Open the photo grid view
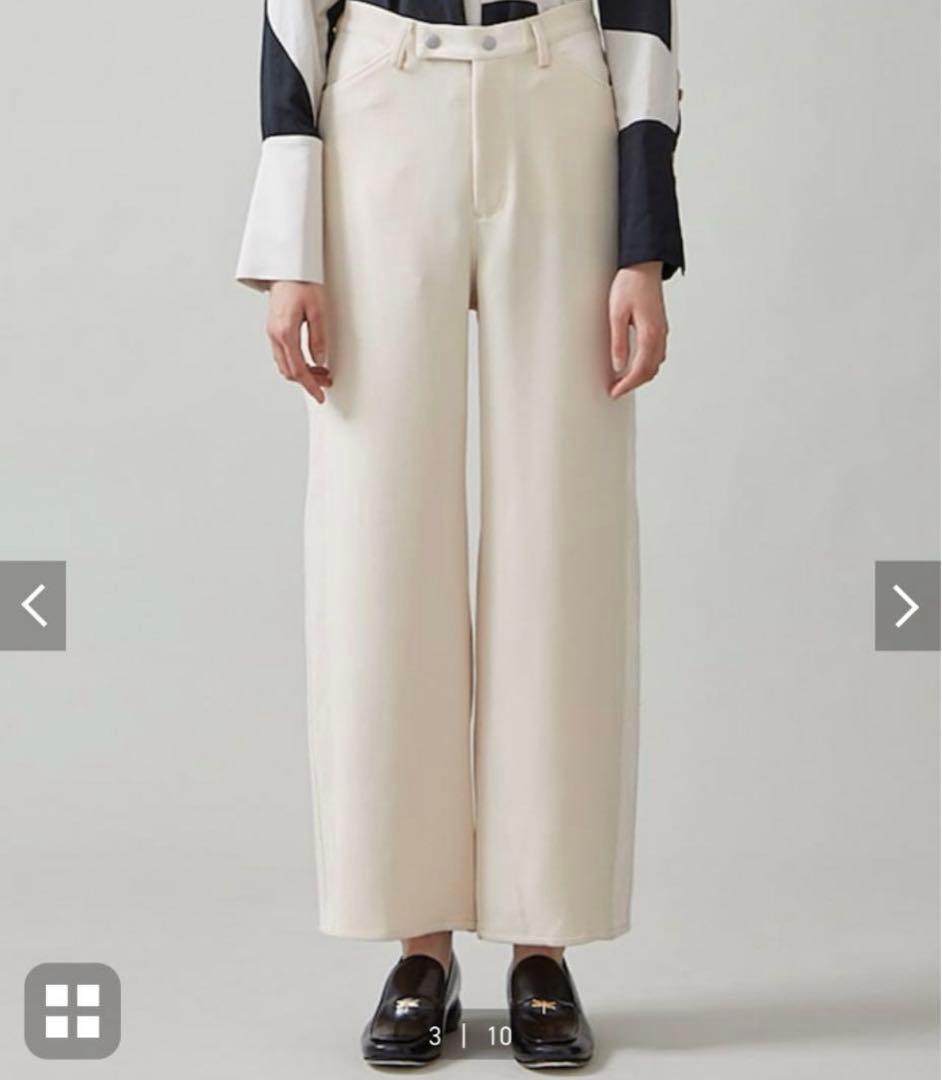Image resolution: width=942 pixels, height=1080 pixels. [x=72, y=1010]
